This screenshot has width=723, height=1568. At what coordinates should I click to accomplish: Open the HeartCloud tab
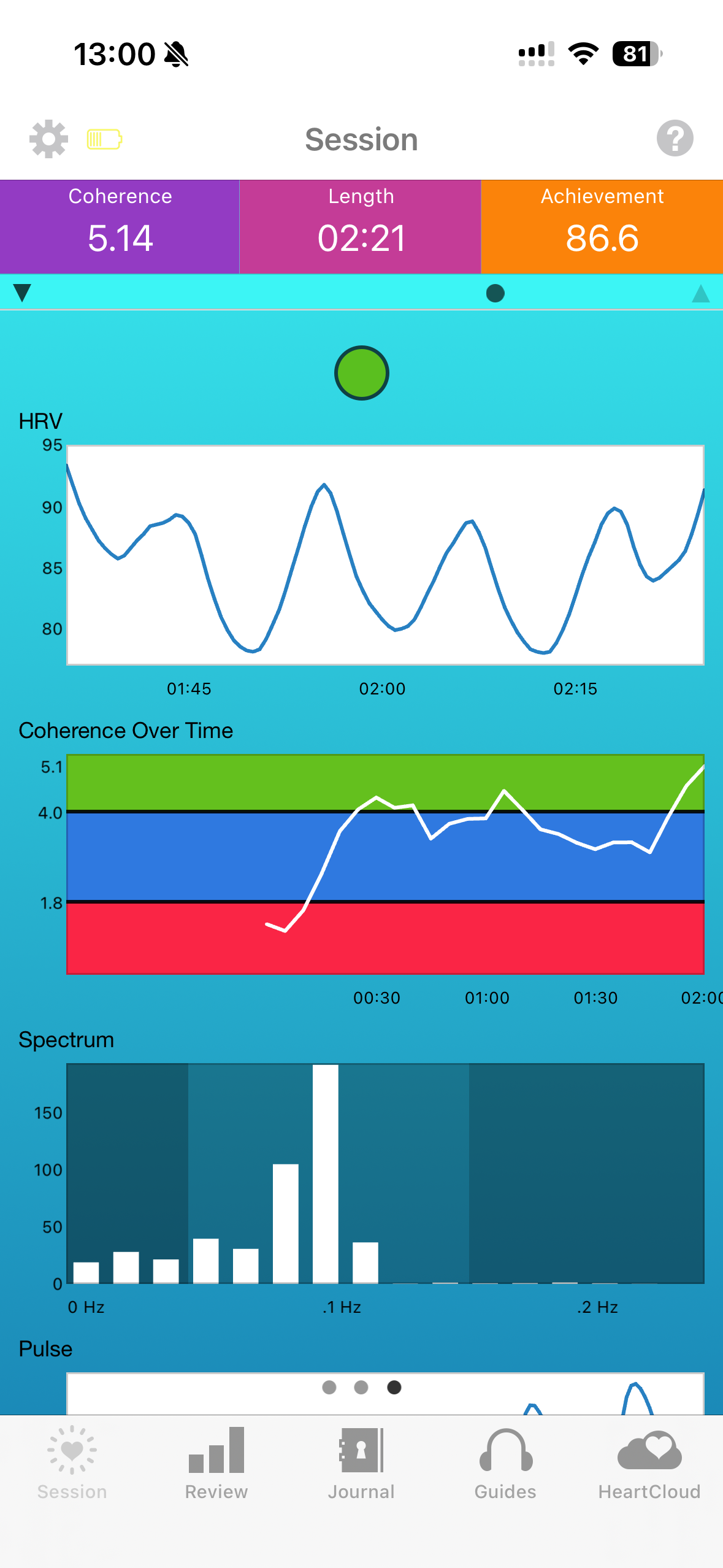[x=649, y=1463]
